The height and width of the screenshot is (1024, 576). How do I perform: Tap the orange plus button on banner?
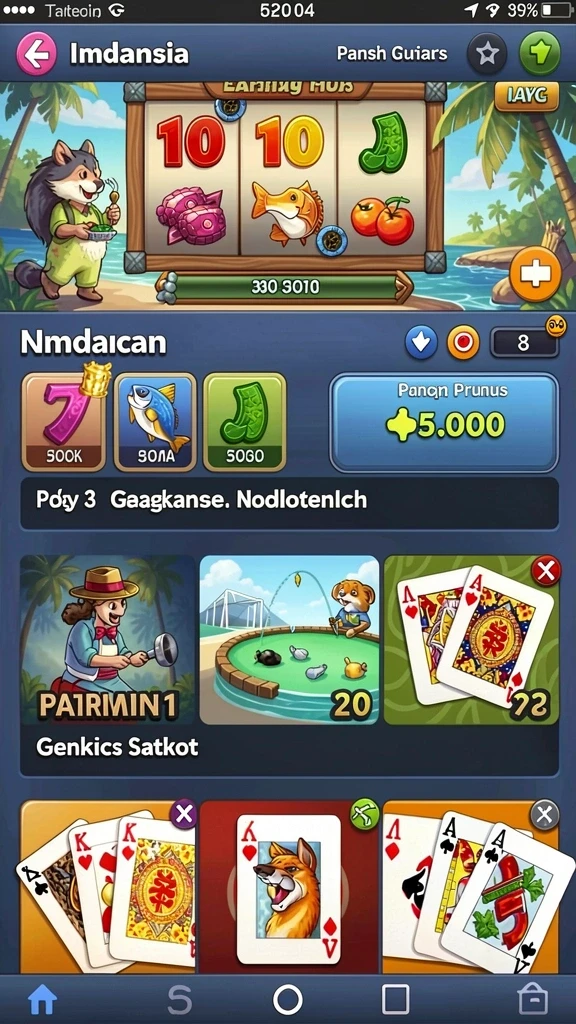(x=535, y=274)
